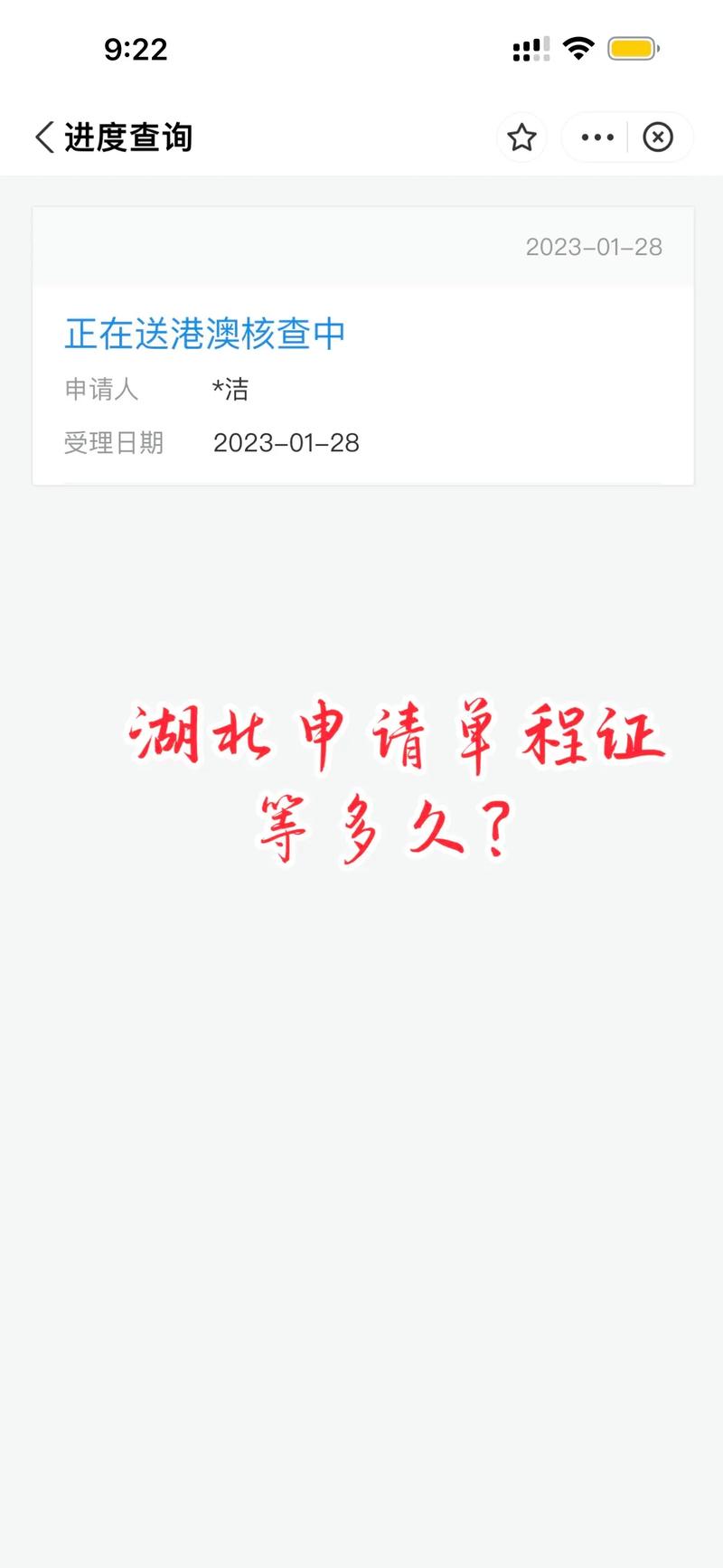This screenshot has width=723, height=1568.
Task: Open the three-dot more options icon
Action: point(596,137)
